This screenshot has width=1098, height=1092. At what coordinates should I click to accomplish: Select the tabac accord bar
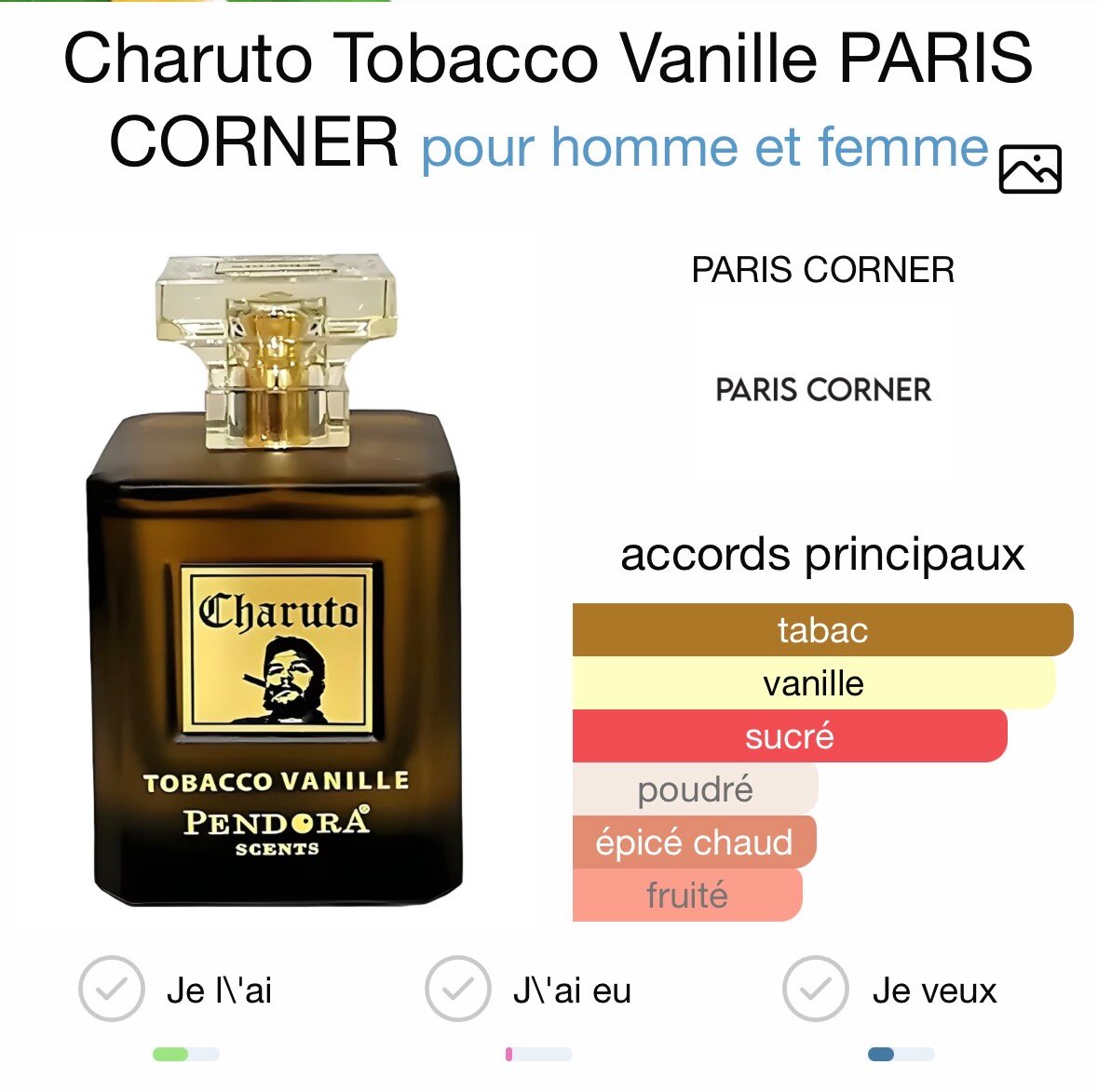[822, 630]
